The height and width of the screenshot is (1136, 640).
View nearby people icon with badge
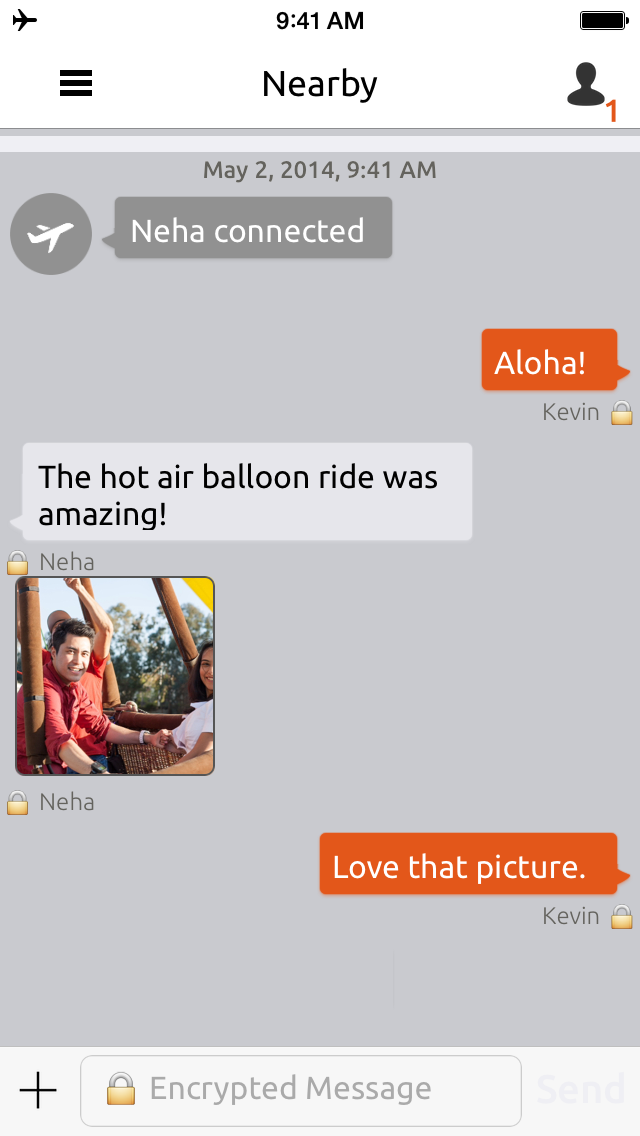[590, 91]
